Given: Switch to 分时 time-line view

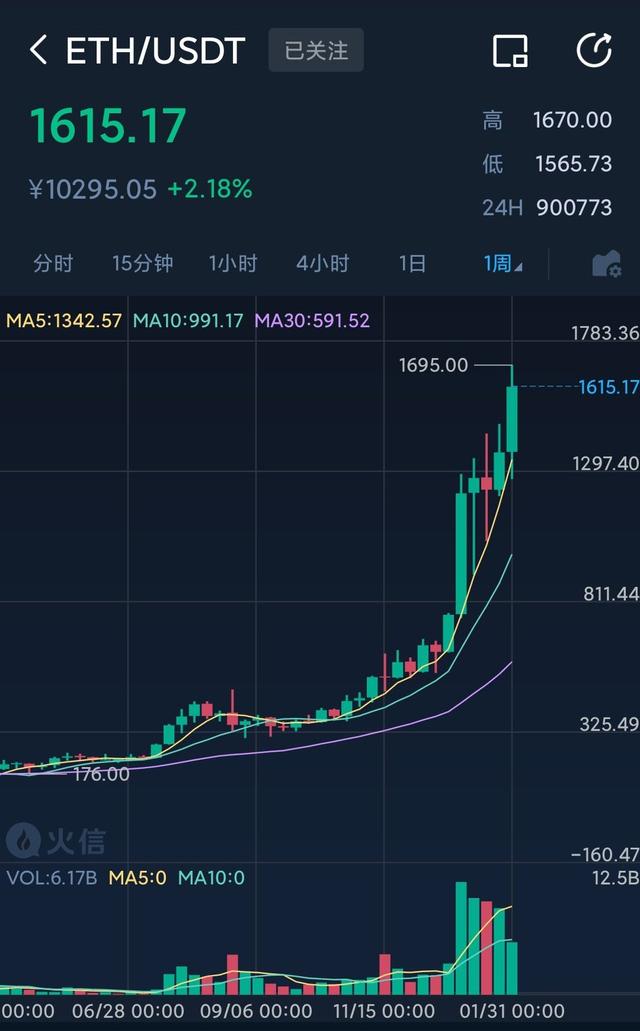Looking at the screenshot, I should coord(53,264).
